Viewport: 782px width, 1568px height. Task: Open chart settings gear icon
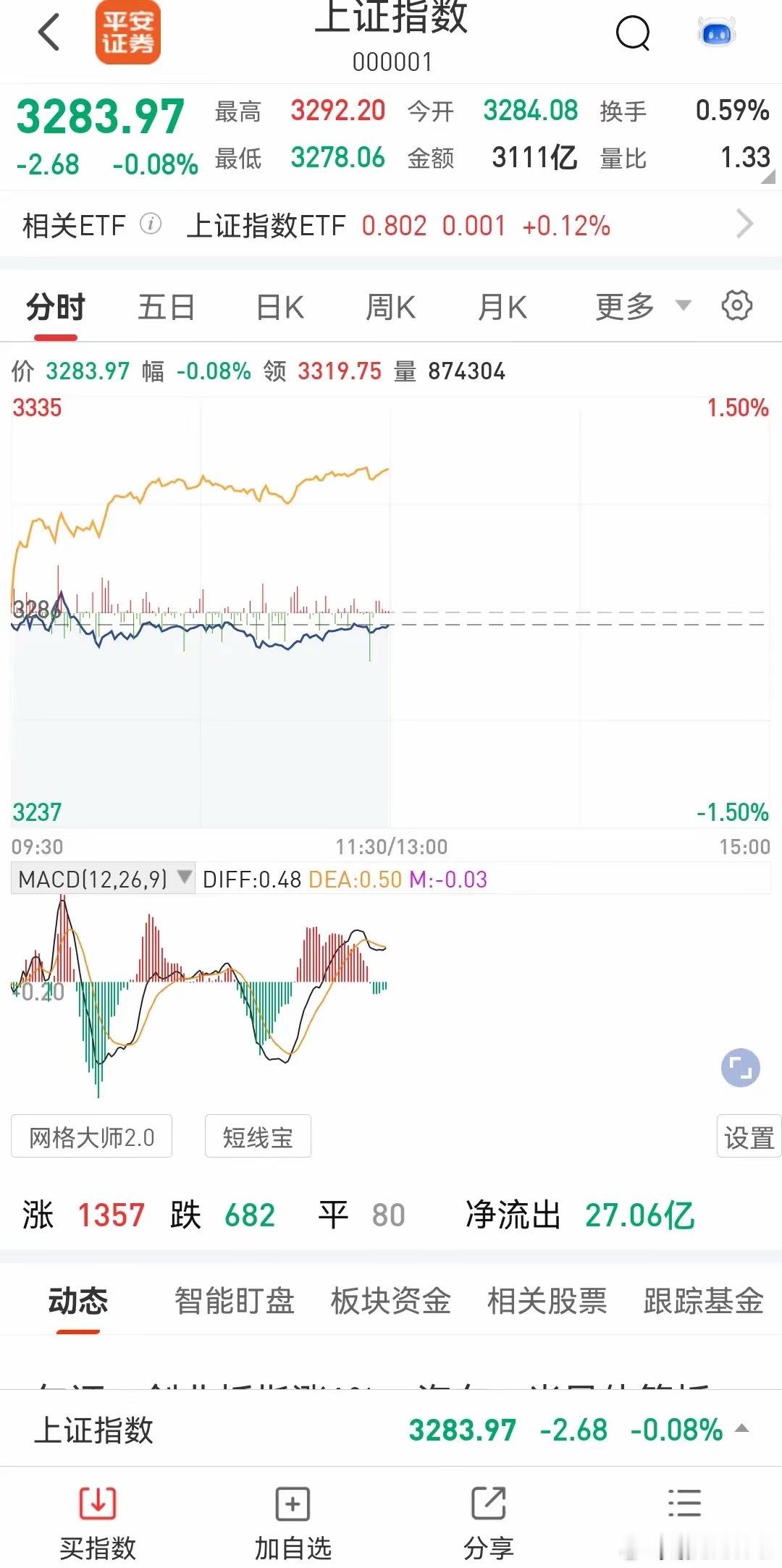pos(737,306)
